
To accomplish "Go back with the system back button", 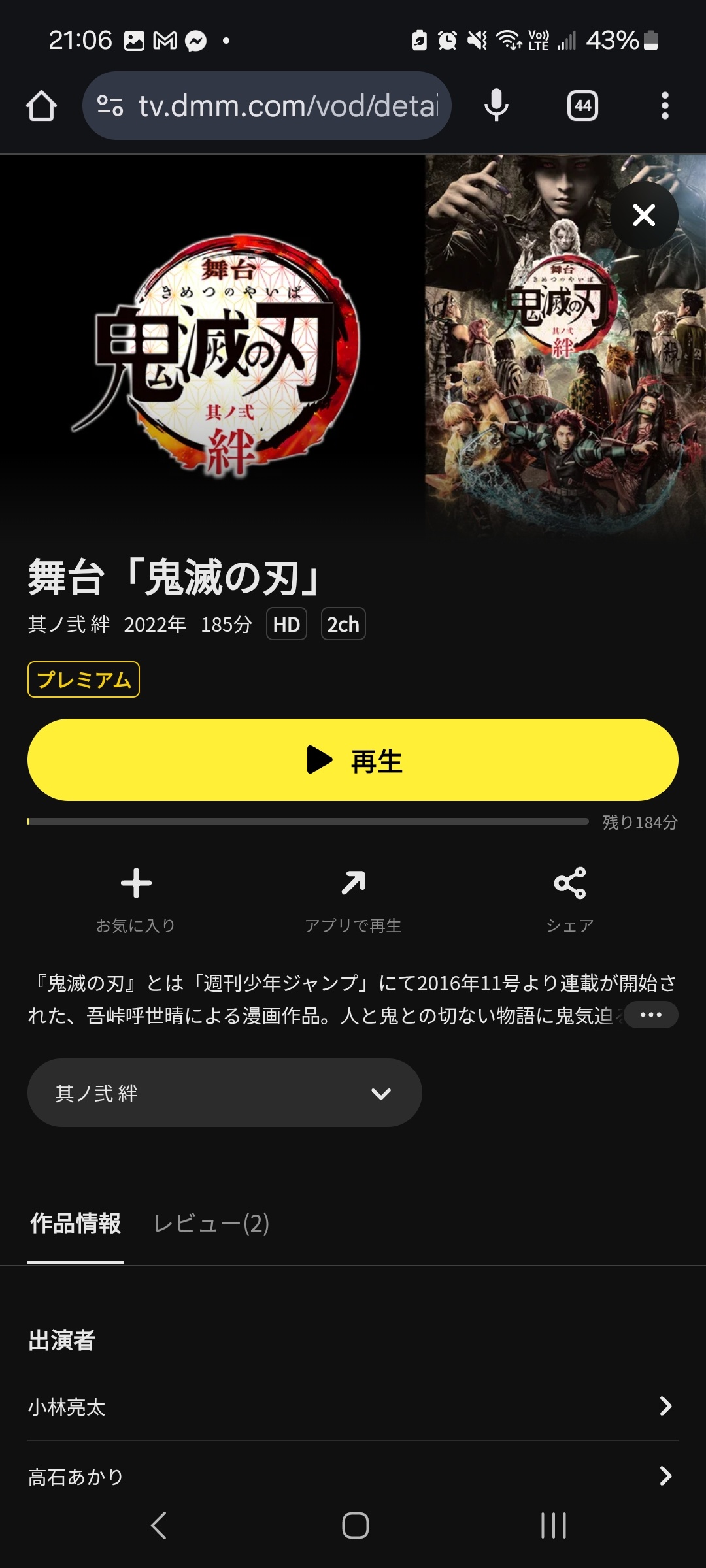I will tap(159, 1526).
